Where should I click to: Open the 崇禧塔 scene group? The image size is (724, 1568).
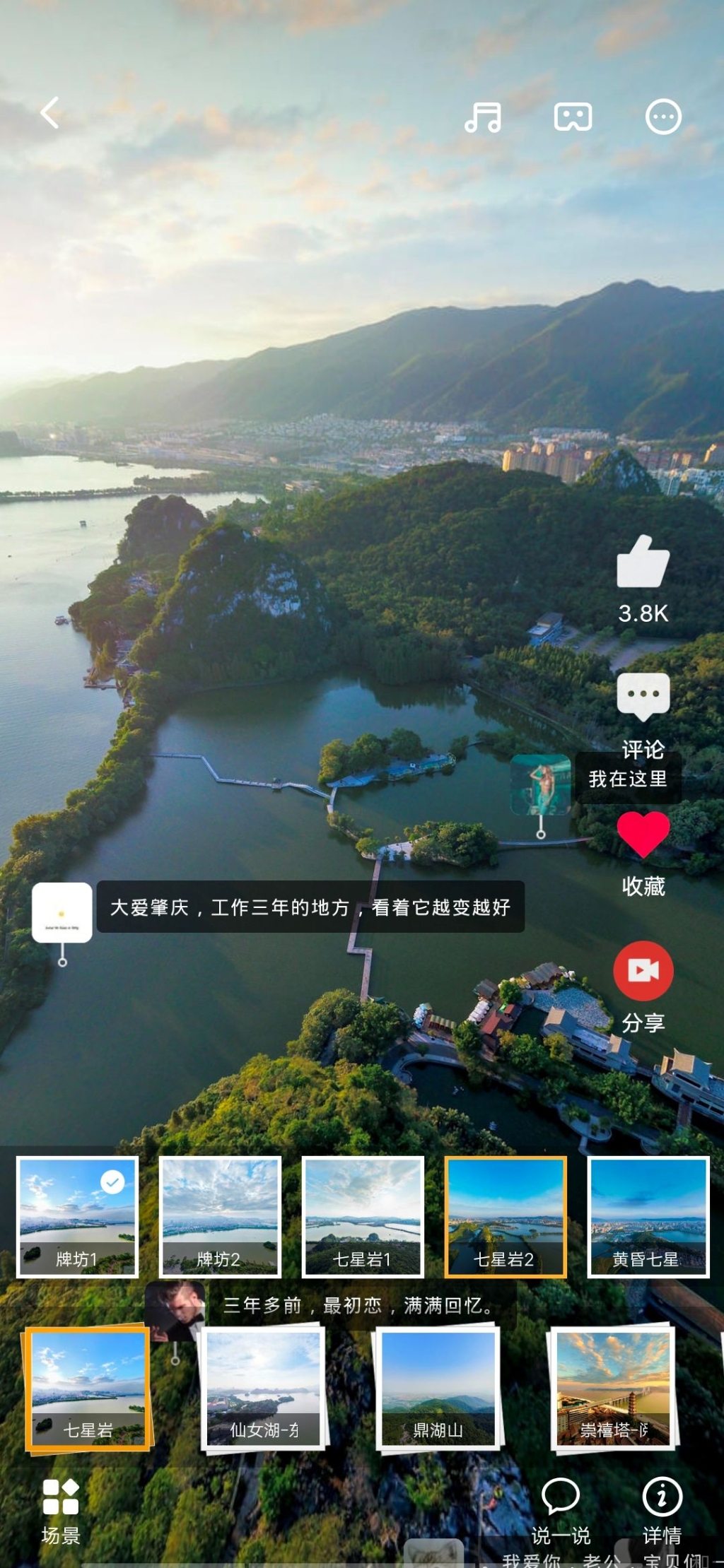click(613, 1389)
